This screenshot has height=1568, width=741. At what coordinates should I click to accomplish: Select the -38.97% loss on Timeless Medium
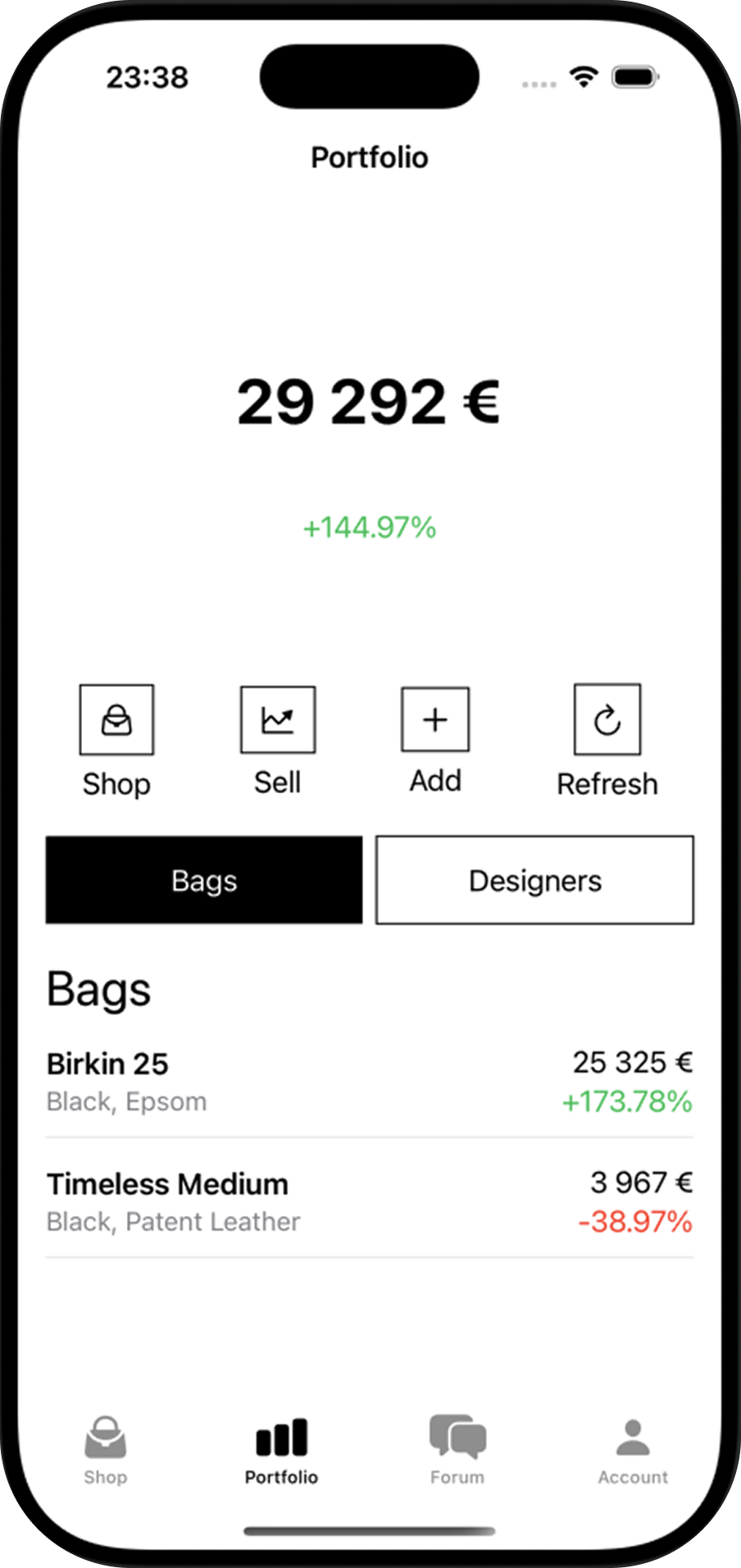click(634, 1222)
